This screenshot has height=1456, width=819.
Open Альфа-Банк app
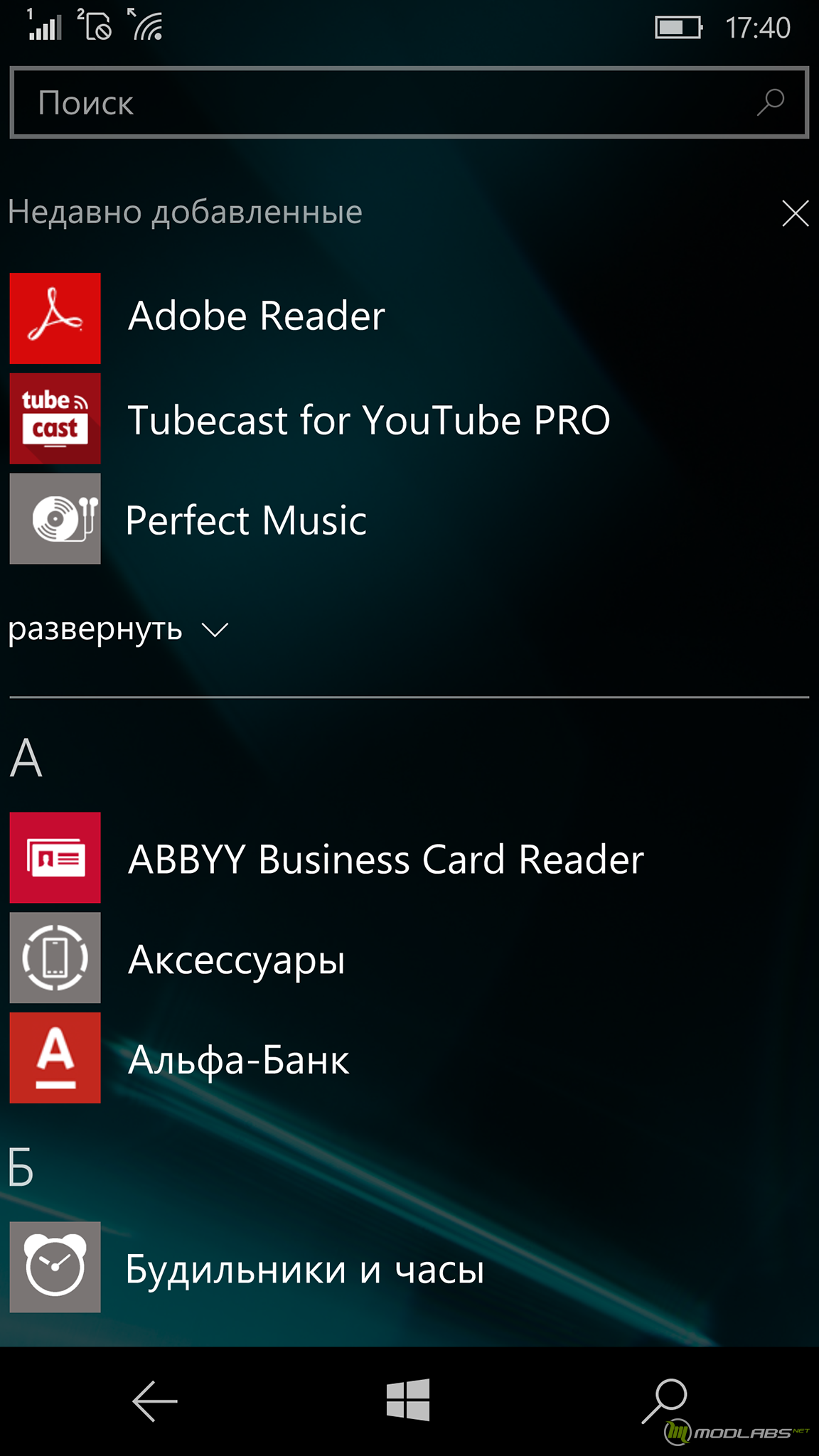(x=409, y=1058)
